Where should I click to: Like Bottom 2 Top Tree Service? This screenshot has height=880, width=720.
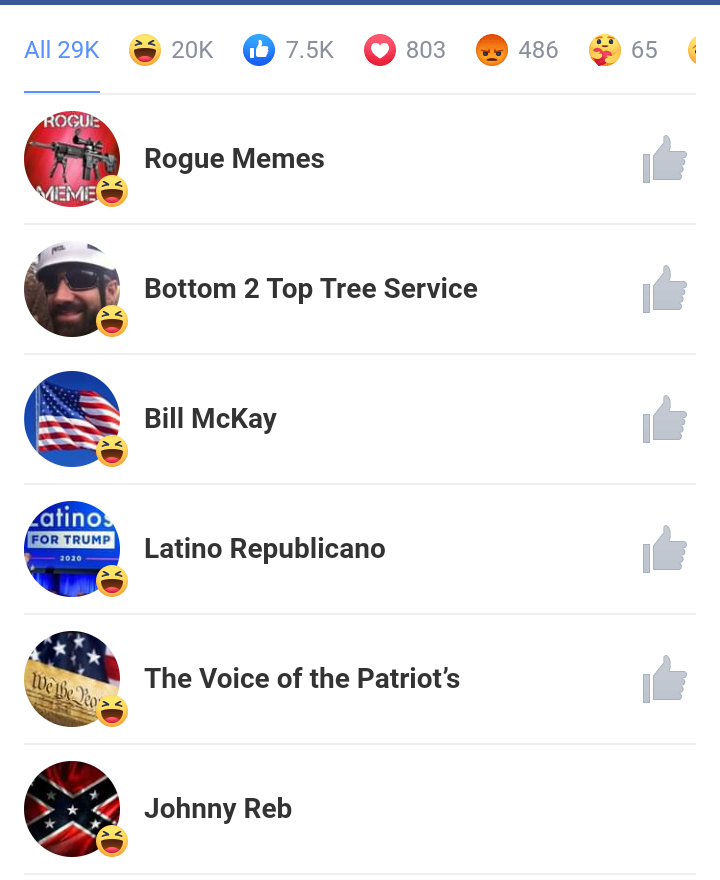(x=665, y=289)
